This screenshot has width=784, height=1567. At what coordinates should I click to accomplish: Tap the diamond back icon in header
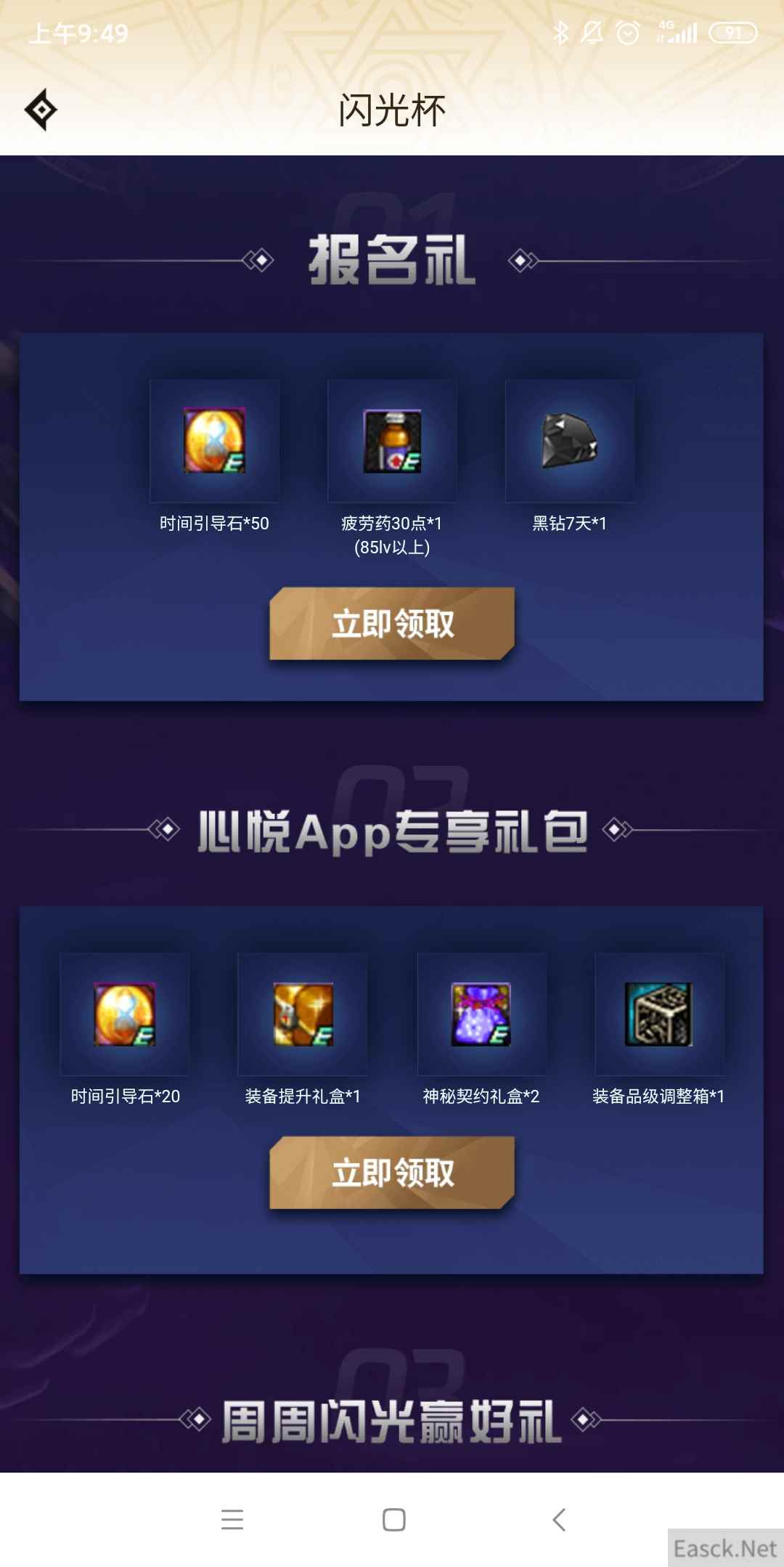41,110
